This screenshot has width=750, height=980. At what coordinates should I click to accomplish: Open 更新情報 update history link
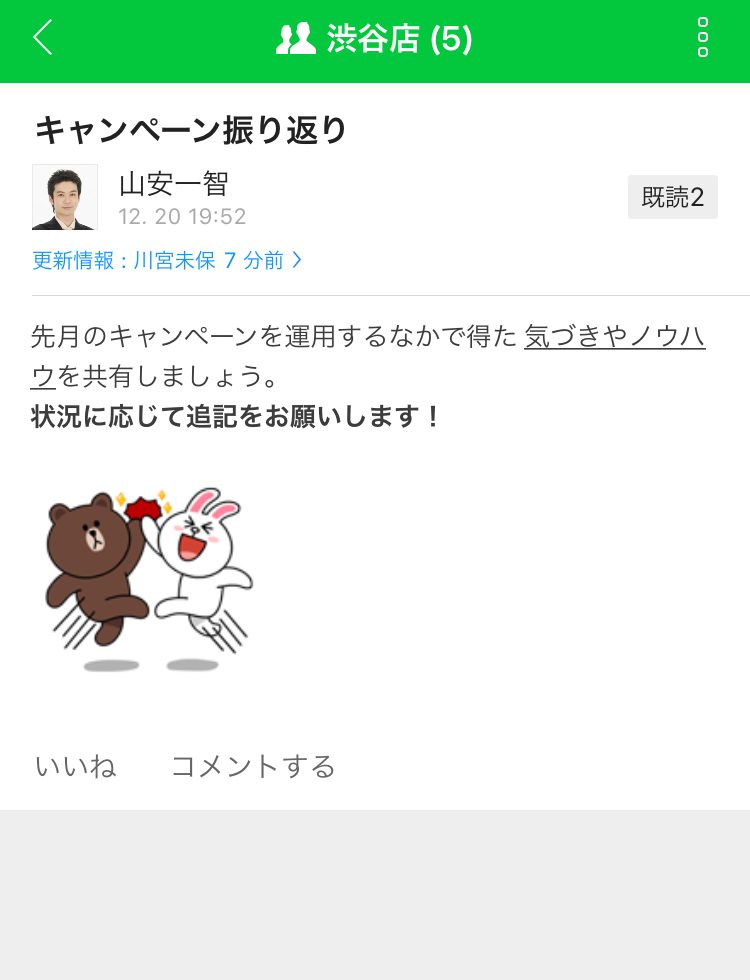(x=167, y=261)
